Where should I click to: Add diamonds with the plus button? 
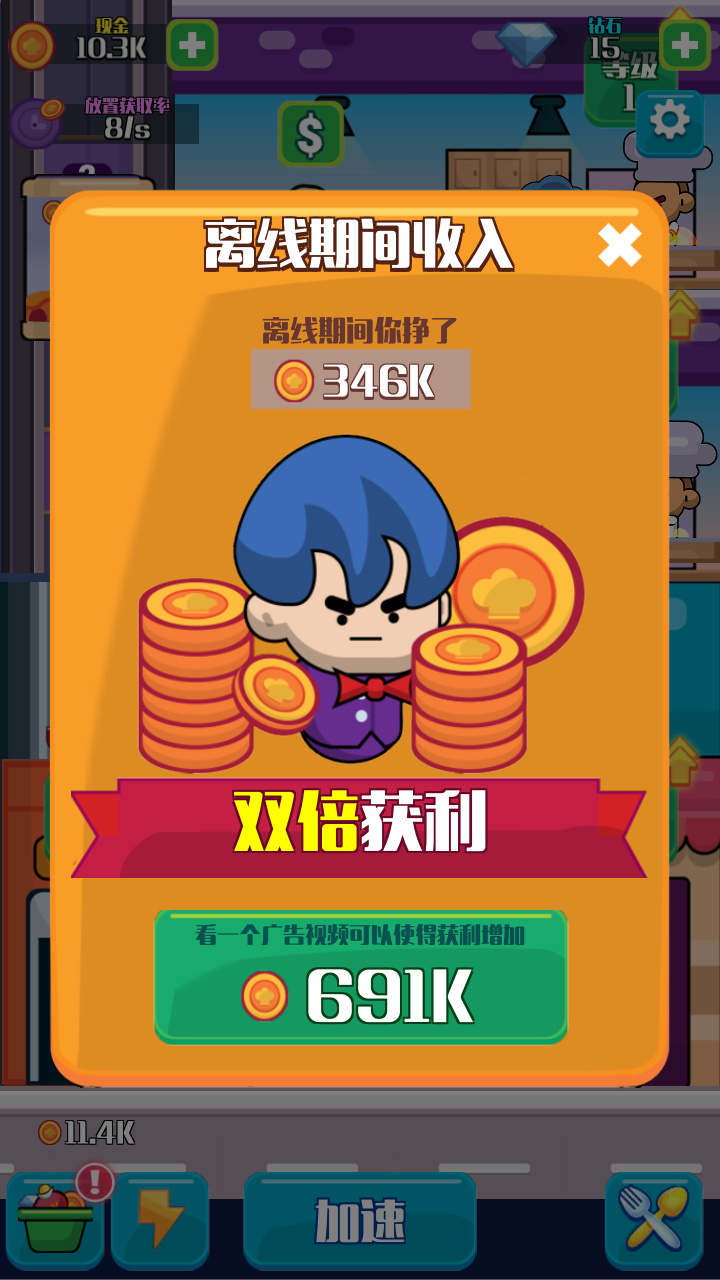tap(685, 45)
